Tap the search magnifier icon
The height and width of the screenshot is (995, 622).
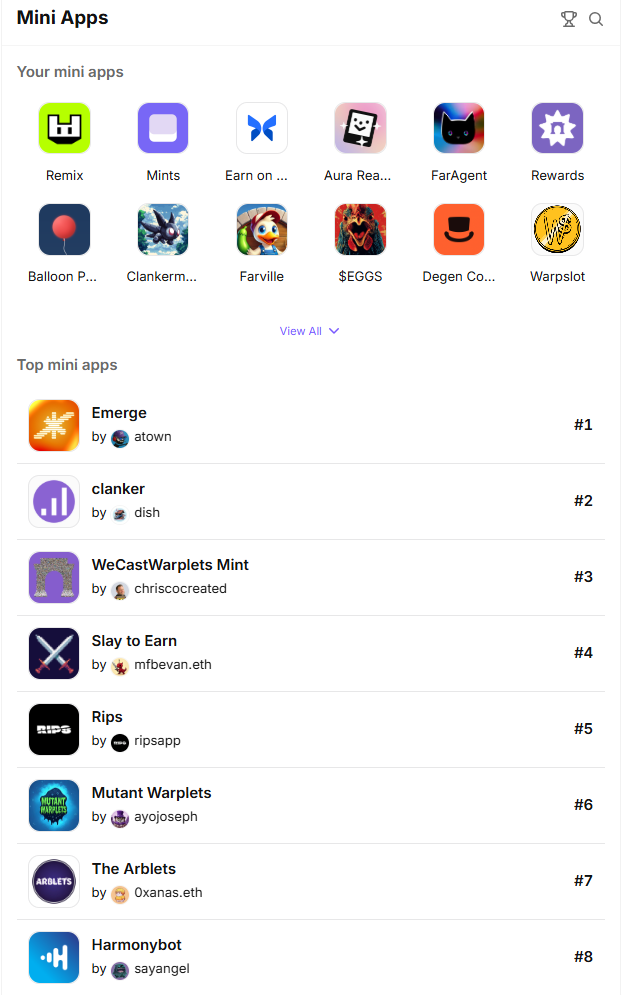596,19
